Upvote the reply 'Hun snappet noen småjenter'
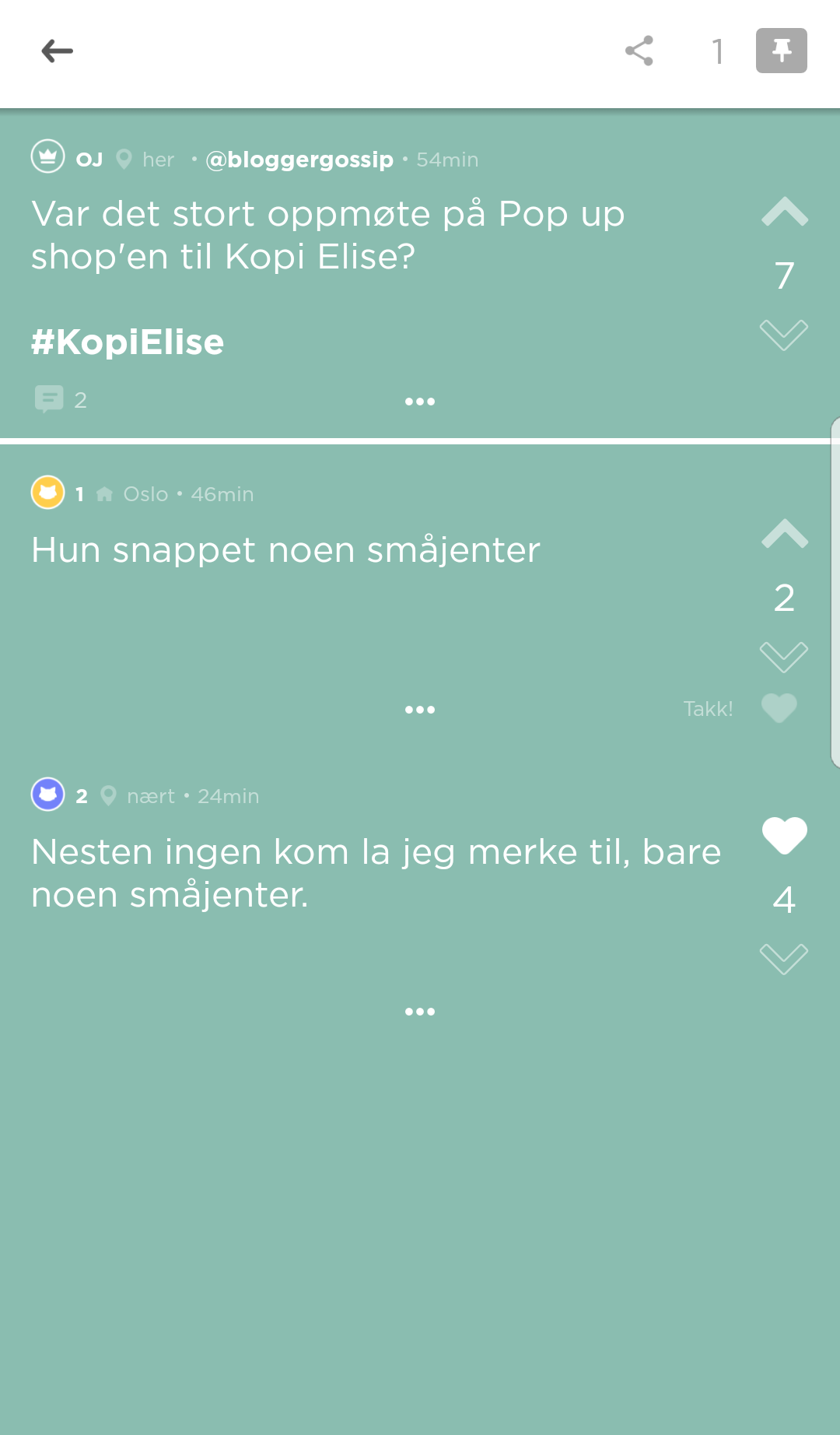The image size is (840, 1435). (x=784, y=534)
